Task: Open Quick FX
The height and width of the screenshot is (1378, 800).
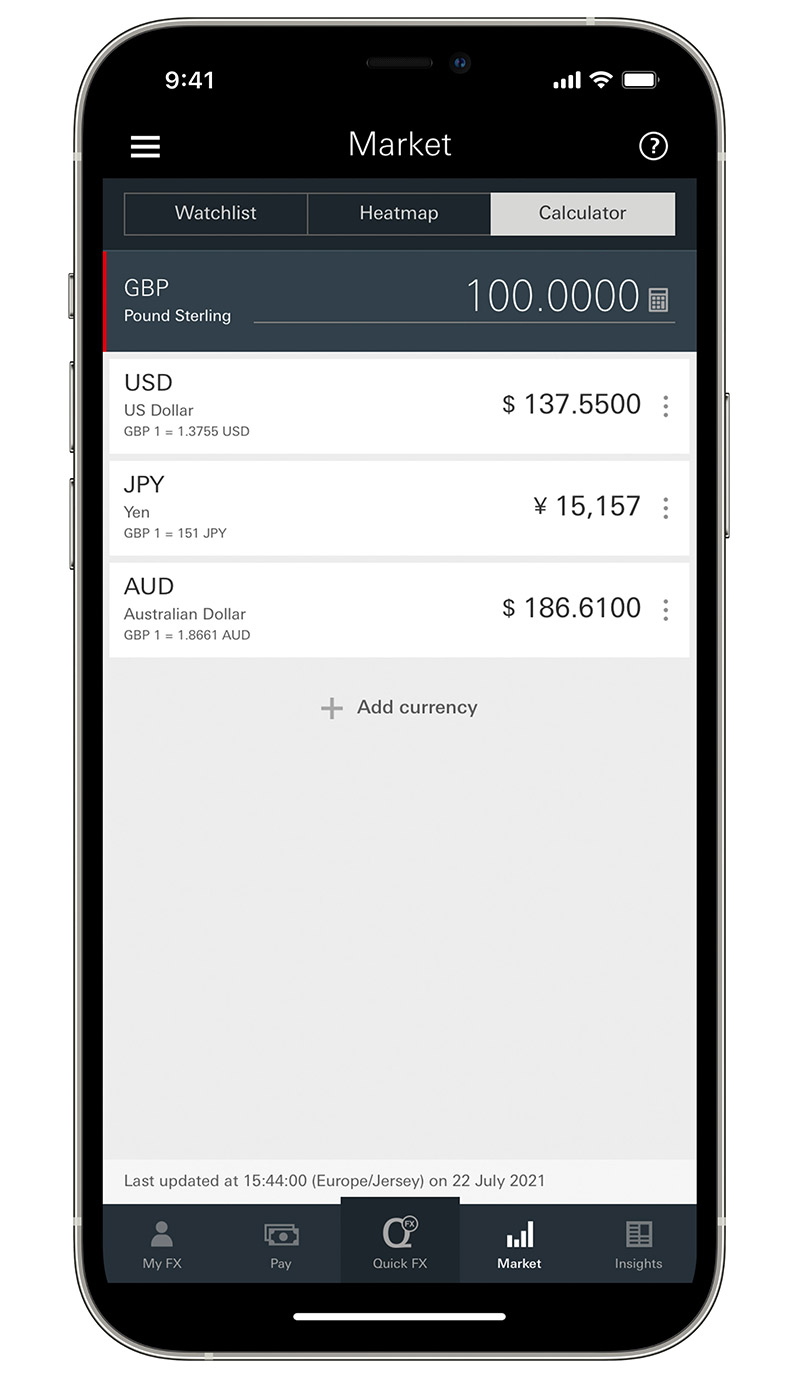Action: [400, 1242]
